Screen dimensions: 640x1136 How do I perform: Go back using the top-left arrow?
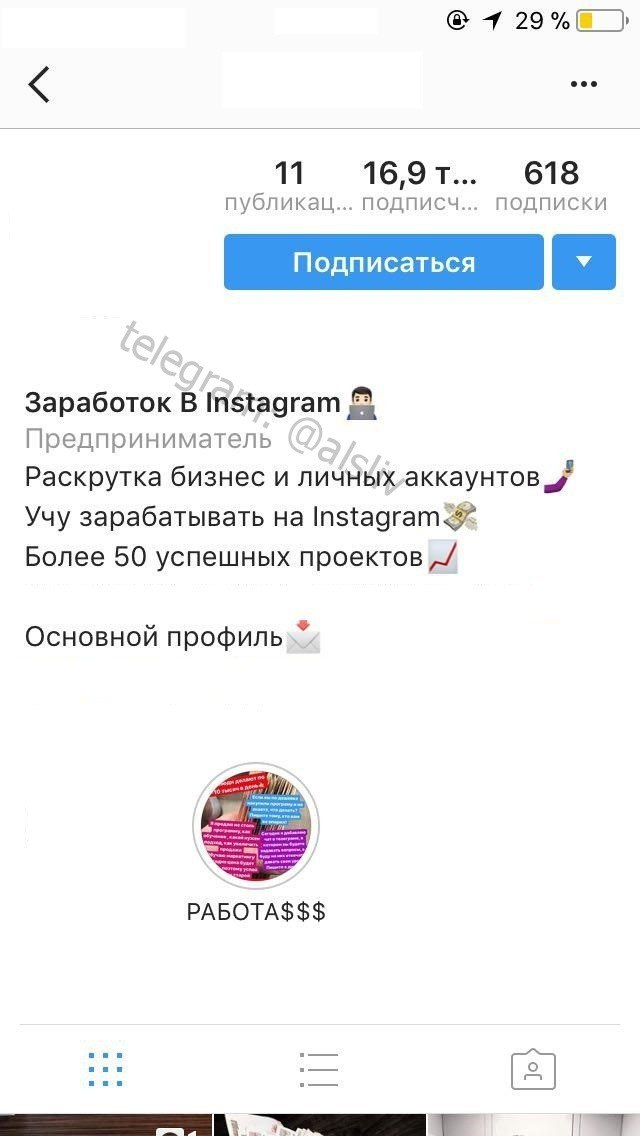[x=39, y=85]
